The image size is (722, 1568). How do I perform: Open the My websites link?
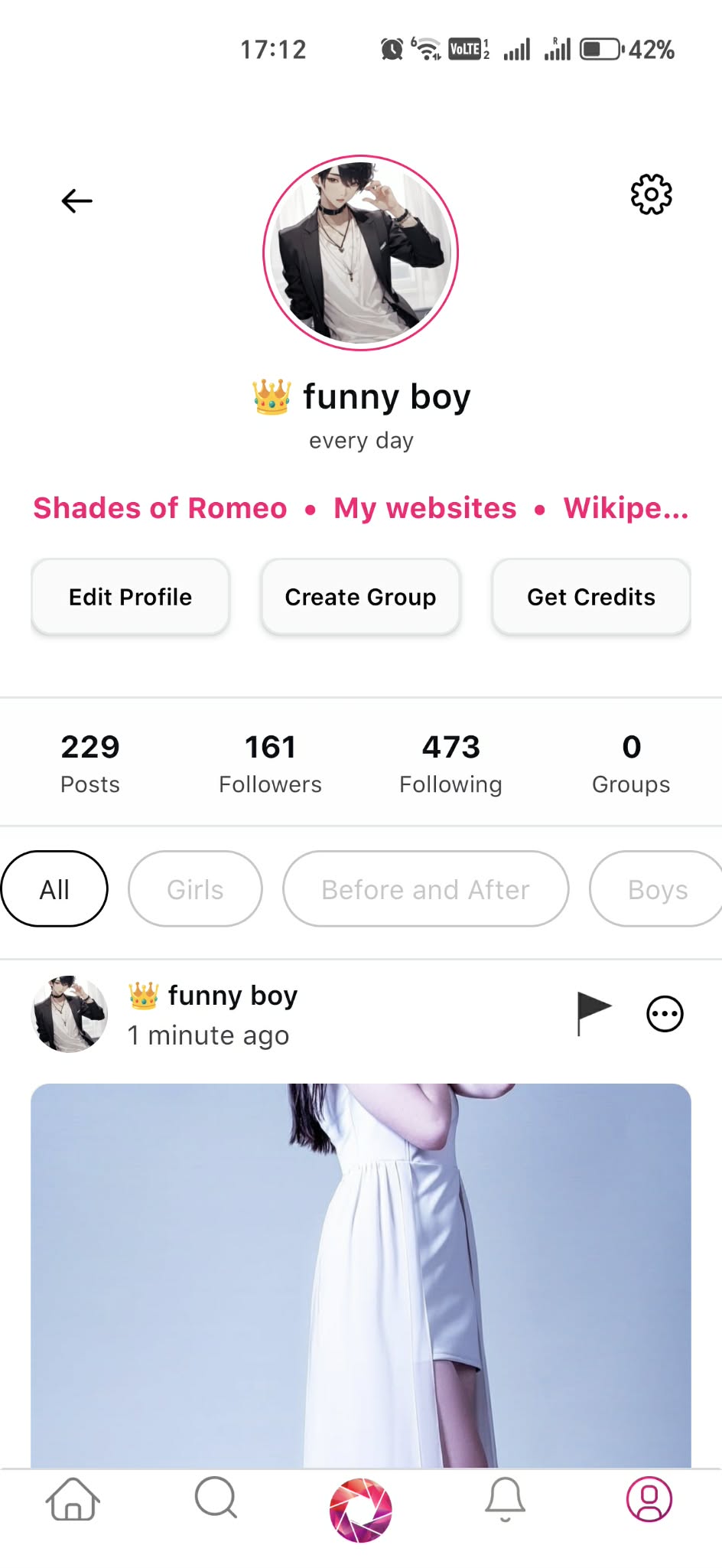(x=425, y=508)
